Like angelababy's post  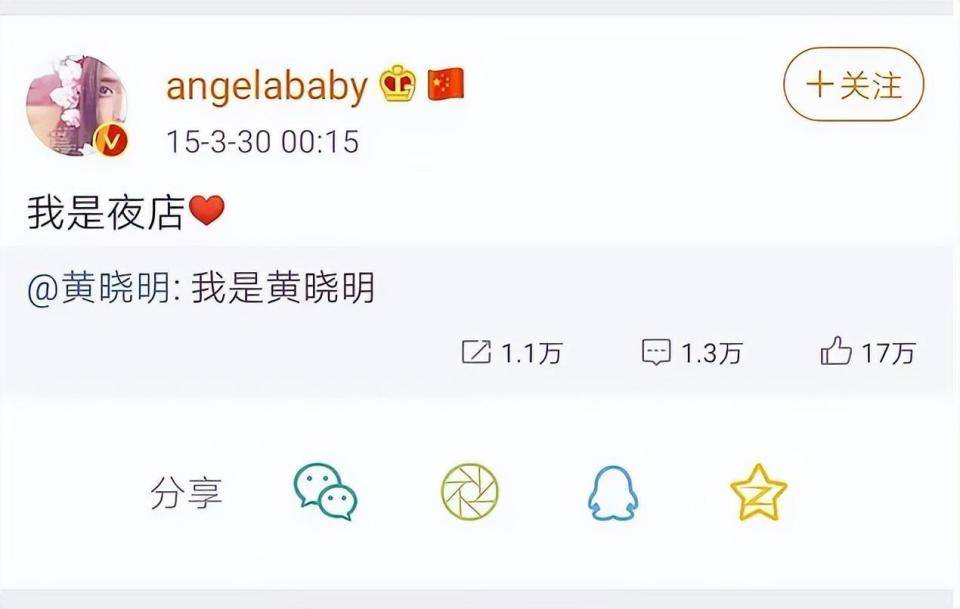866,352
